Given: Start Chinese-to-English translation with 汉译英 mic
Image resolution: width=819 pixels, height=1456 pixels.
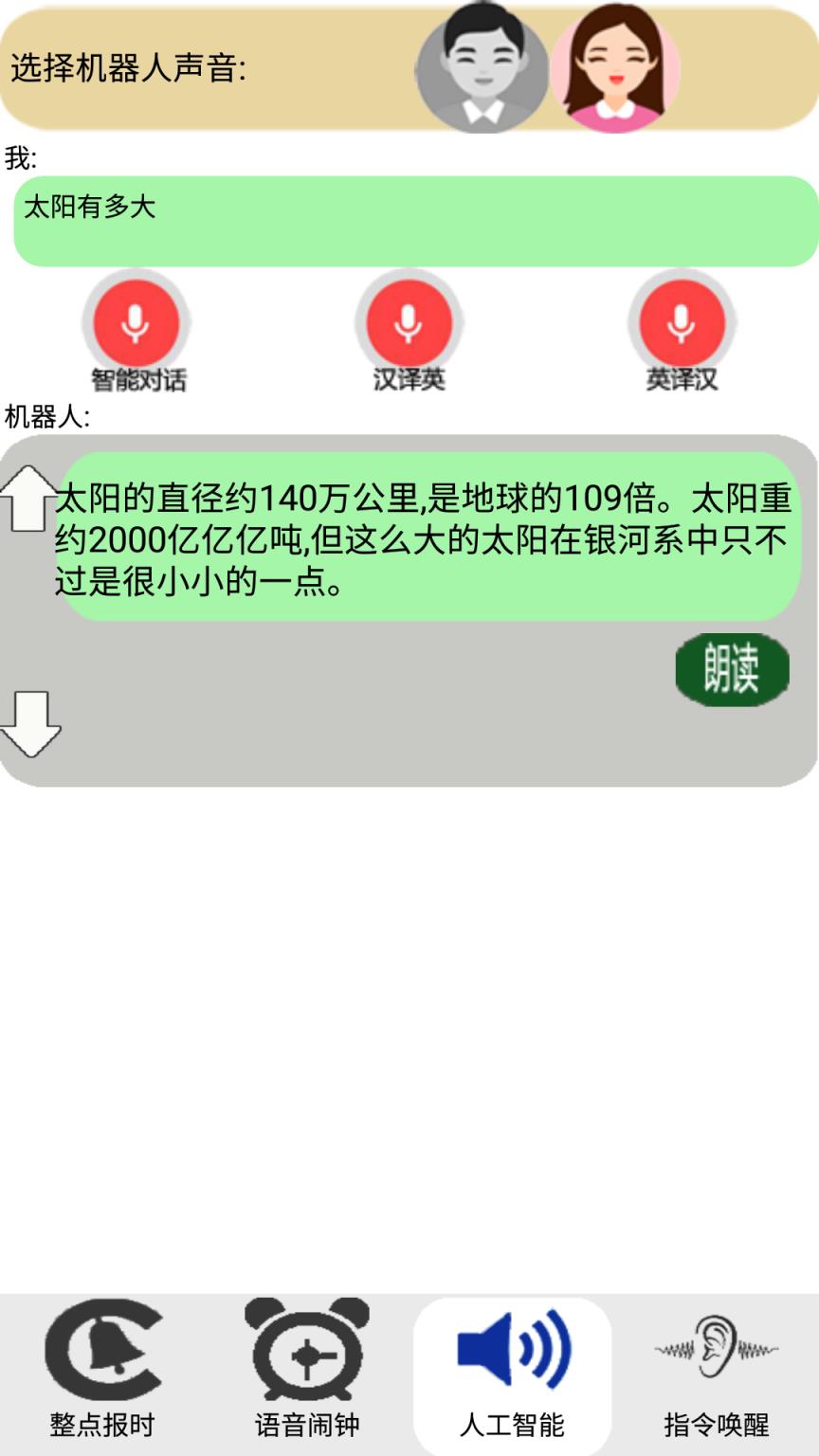Looking at the screenshot, I should (409, 322).
